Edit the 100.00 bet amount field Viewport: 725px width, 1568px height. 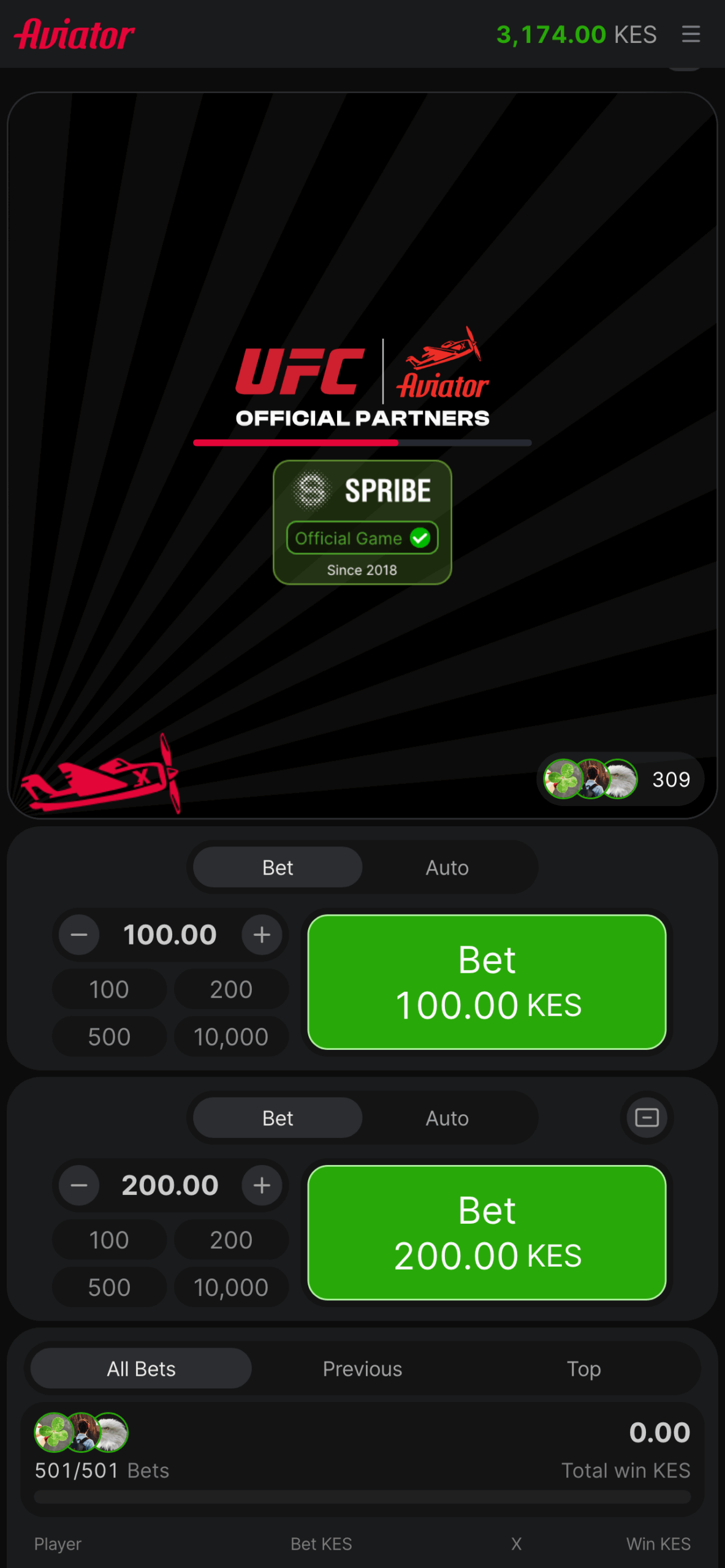click(x=170, y=935)
